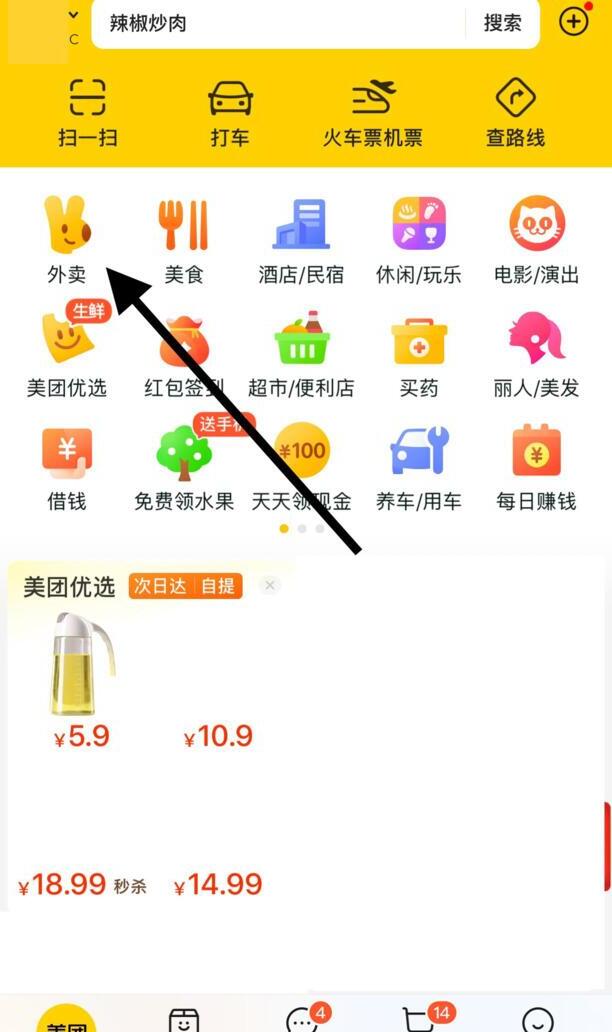The image size is (612, 1032).
Task: Open the 美食 category
Action: click(184, 240)
